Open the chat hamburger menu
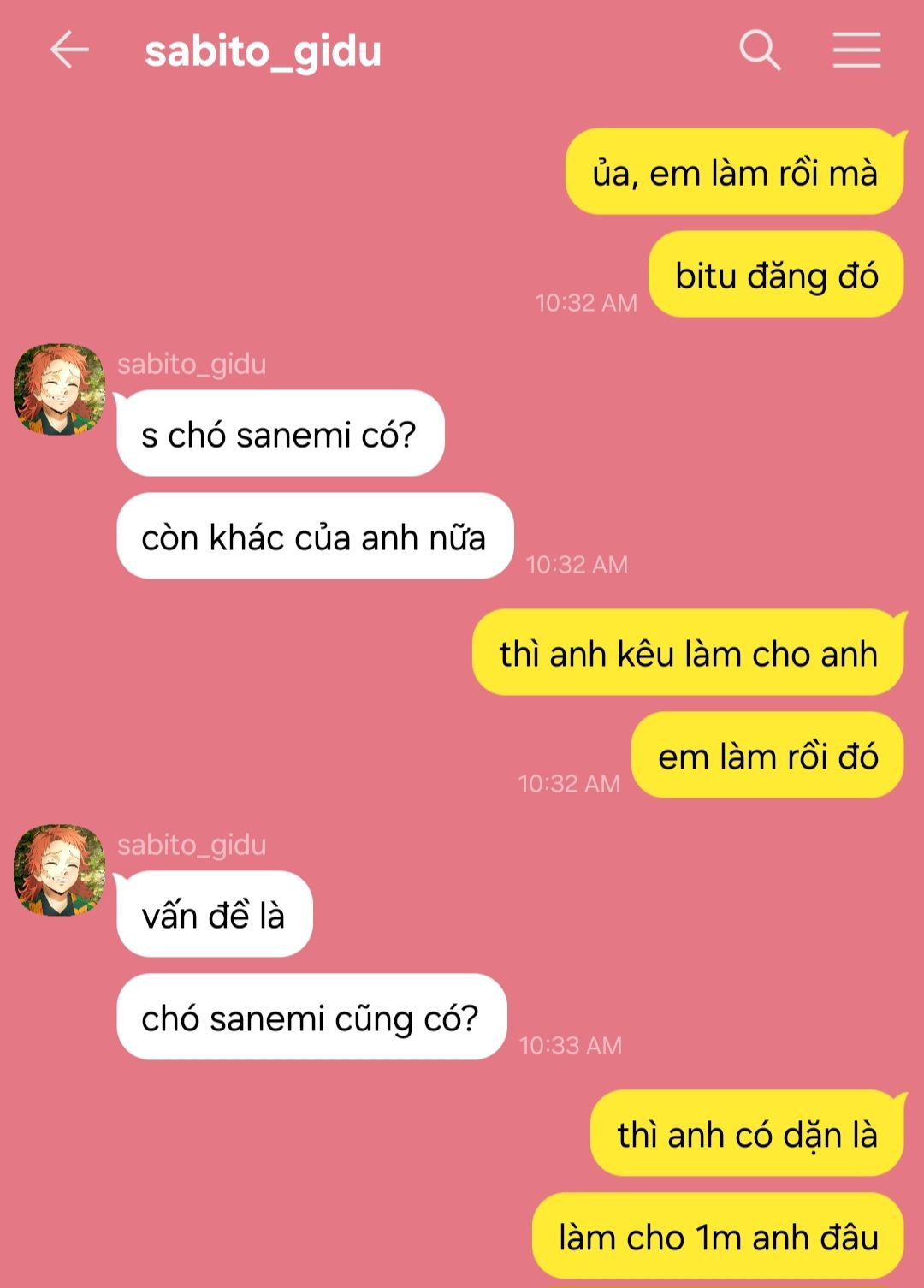This screenshot has height=1288, width=924. [856, 50]
